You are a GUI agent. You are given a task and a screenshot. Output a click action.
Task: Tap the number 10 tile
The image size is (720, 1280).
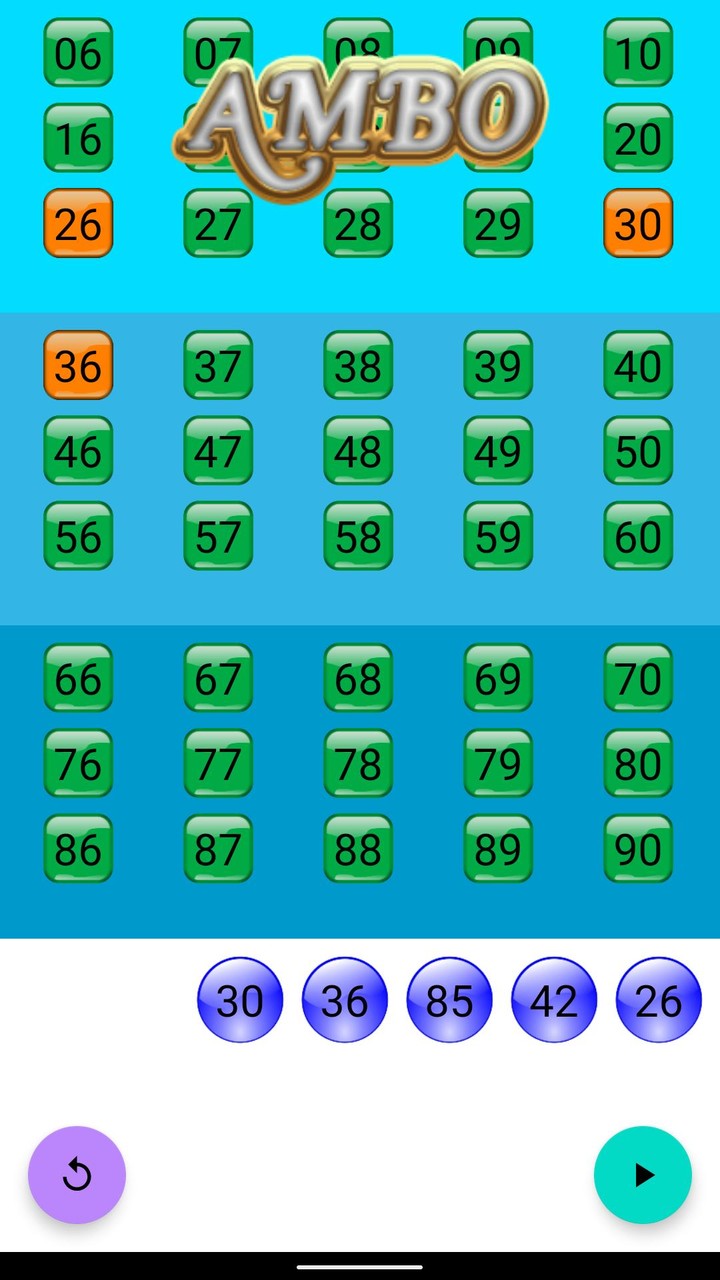[x=638, y=53]
